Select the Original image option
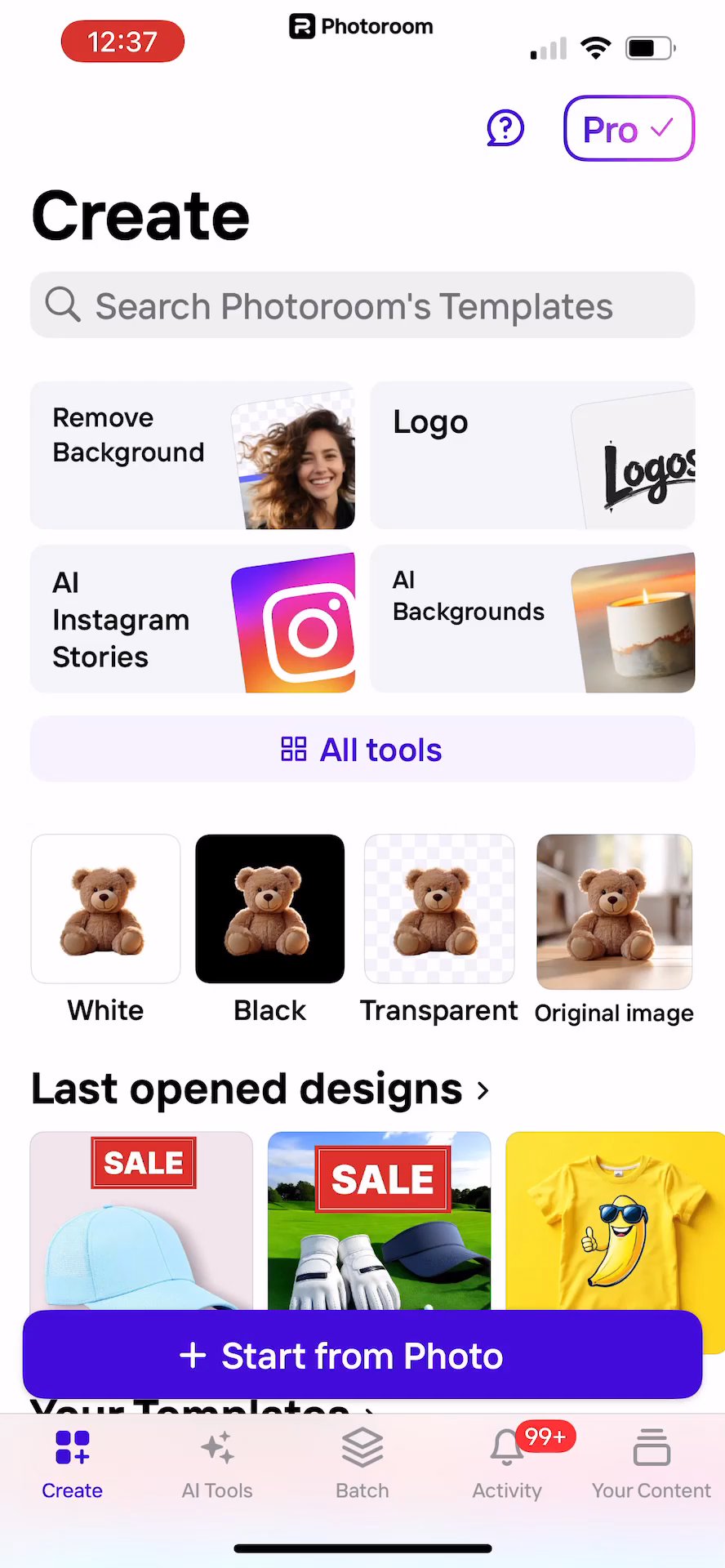This screenshot has width=725, height=1568. [614, 911]
